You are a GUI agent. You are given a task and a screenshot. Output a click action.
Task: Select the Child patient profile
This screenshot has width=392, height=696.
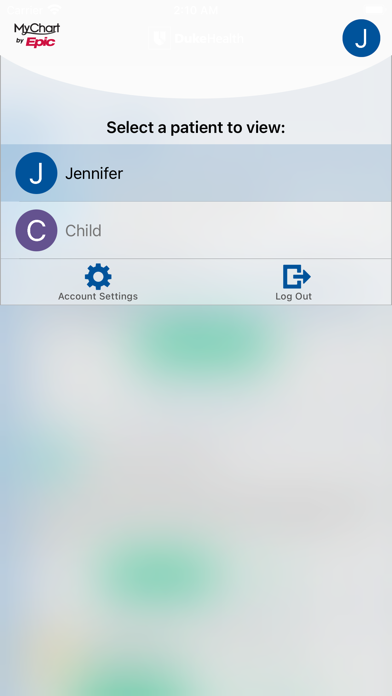coord(196,230)
